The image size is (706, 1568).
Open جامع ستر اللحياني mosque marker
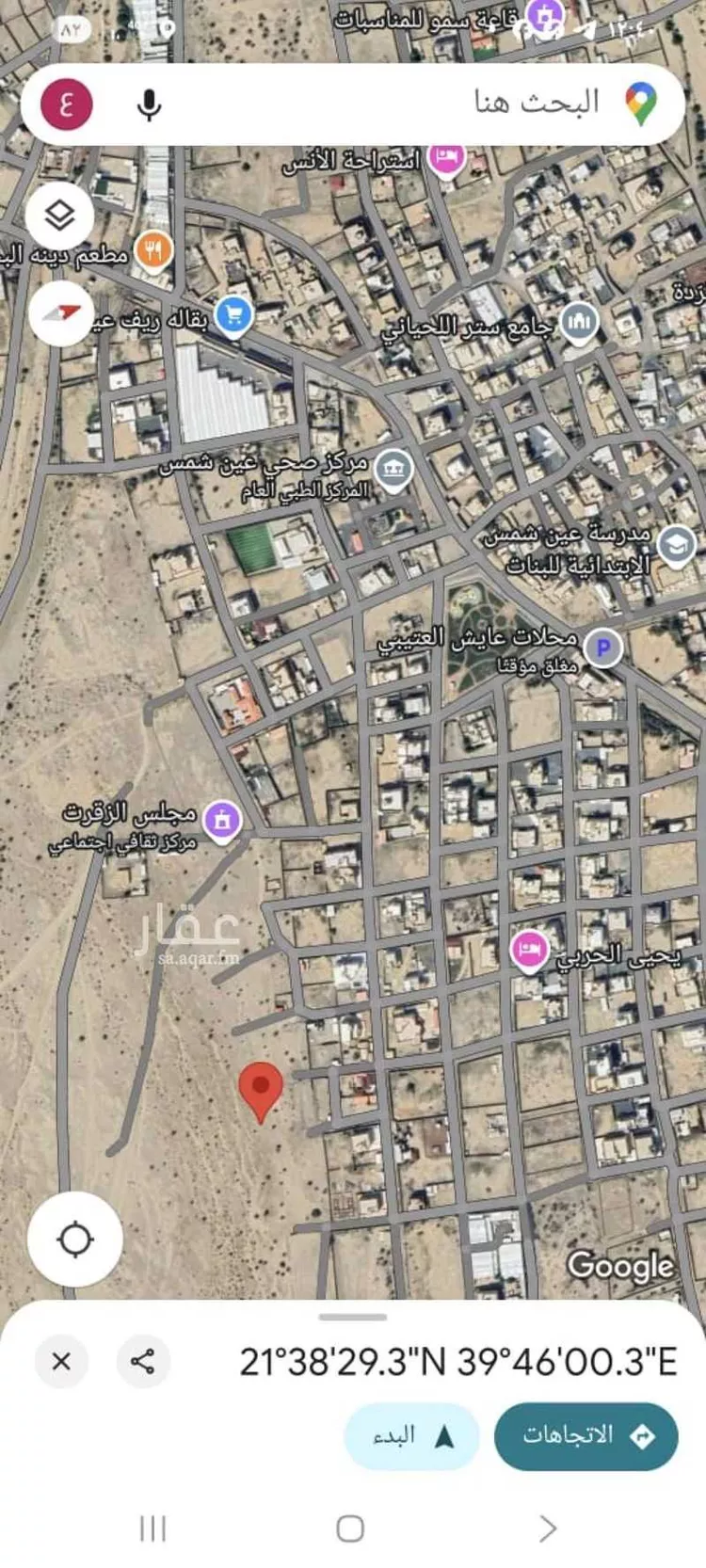(x=579, y=324)
